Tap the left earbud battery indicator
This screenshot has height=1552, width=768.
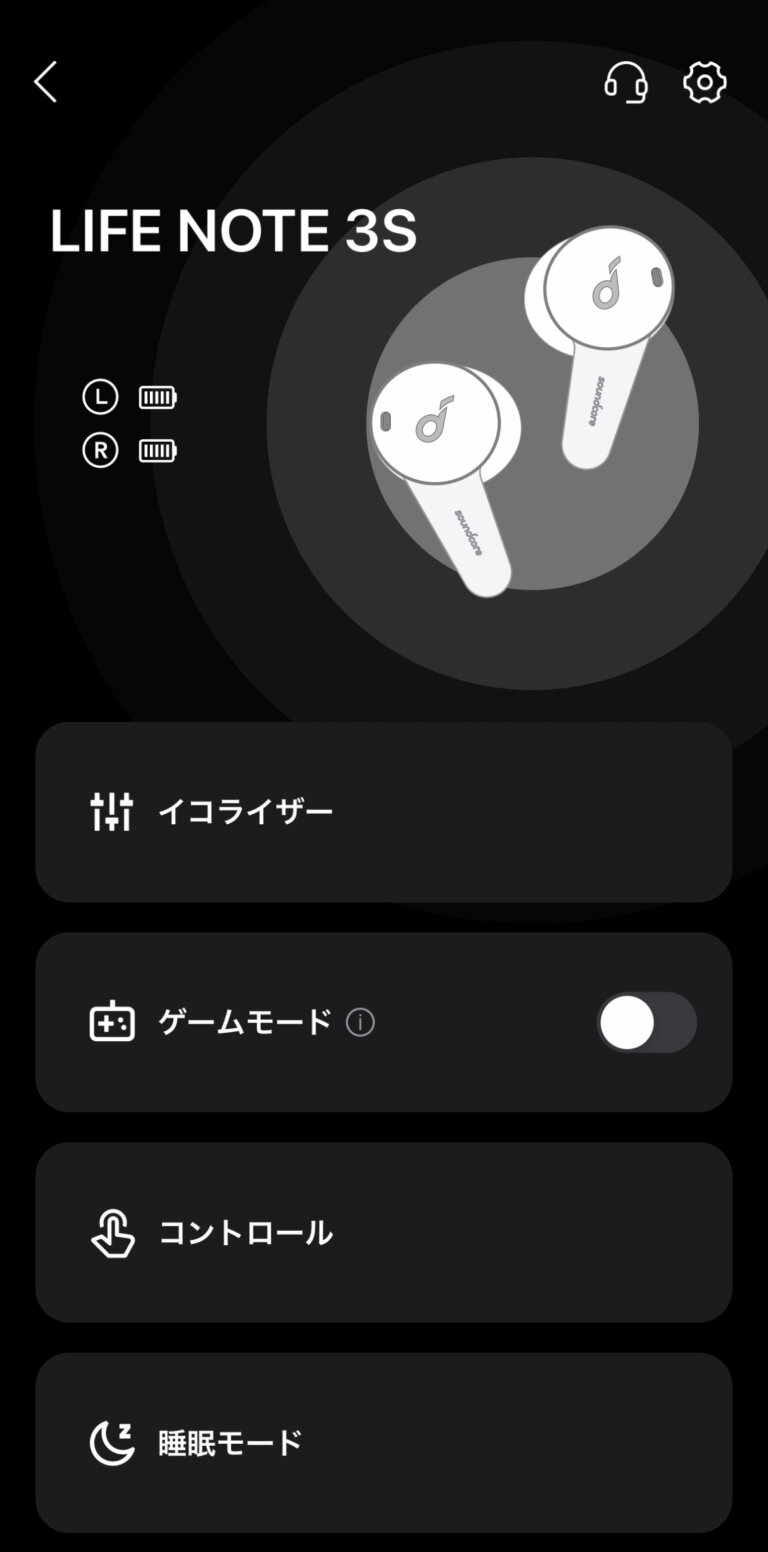(x=156, y=397)
